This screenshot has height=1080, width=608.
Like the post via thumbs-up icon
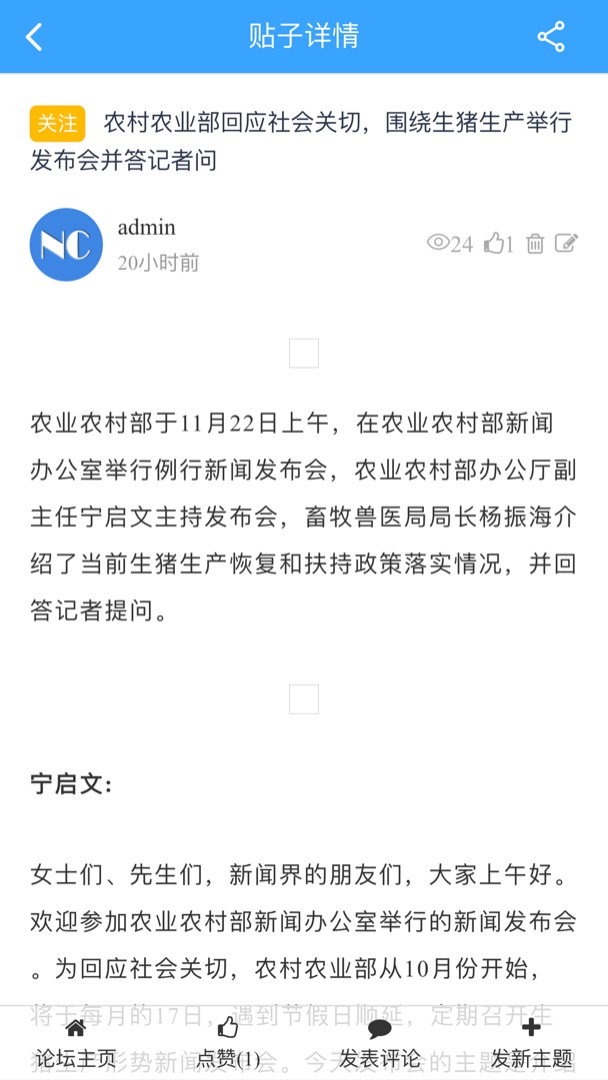point(494,243)
